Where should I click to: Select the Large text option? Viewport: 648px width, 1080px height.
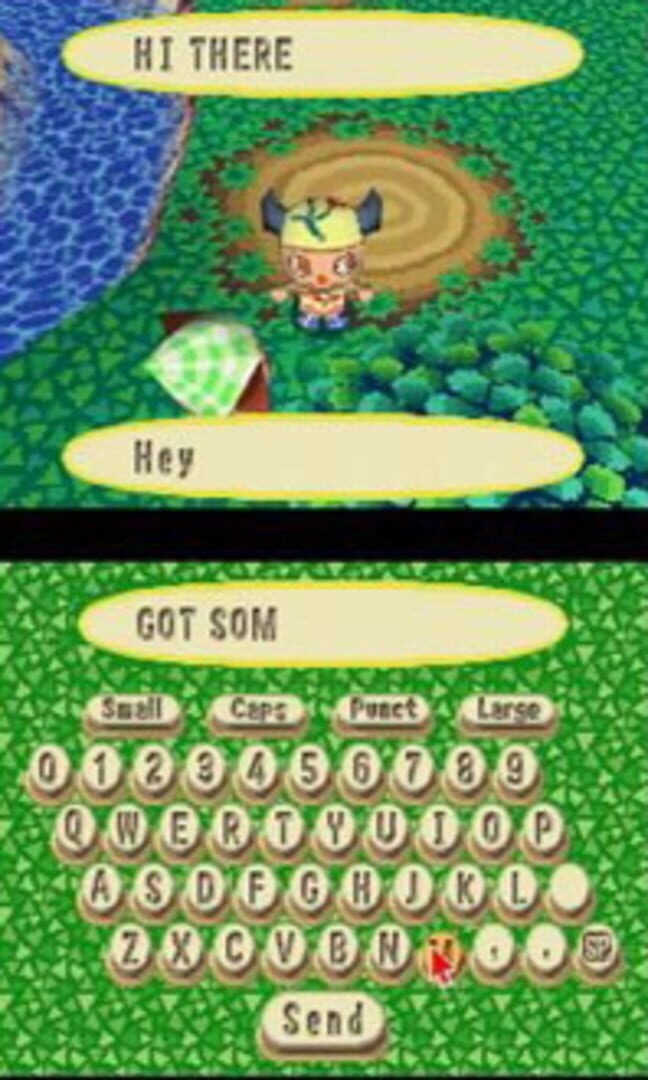[507, 710]
